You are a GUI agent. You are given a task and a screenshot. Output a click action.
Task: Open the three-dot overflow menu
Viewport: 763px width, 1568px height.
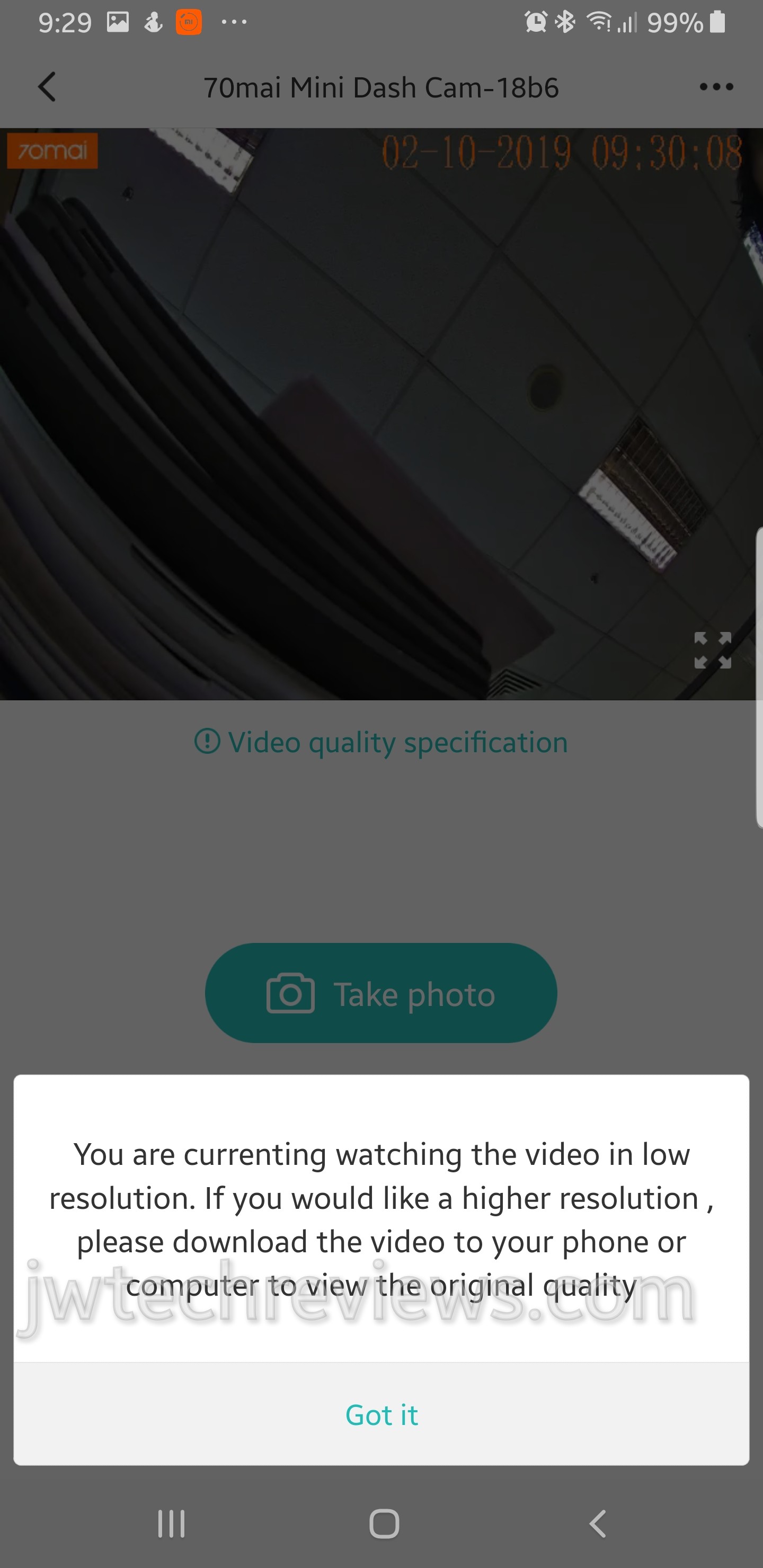pos(716,87)
